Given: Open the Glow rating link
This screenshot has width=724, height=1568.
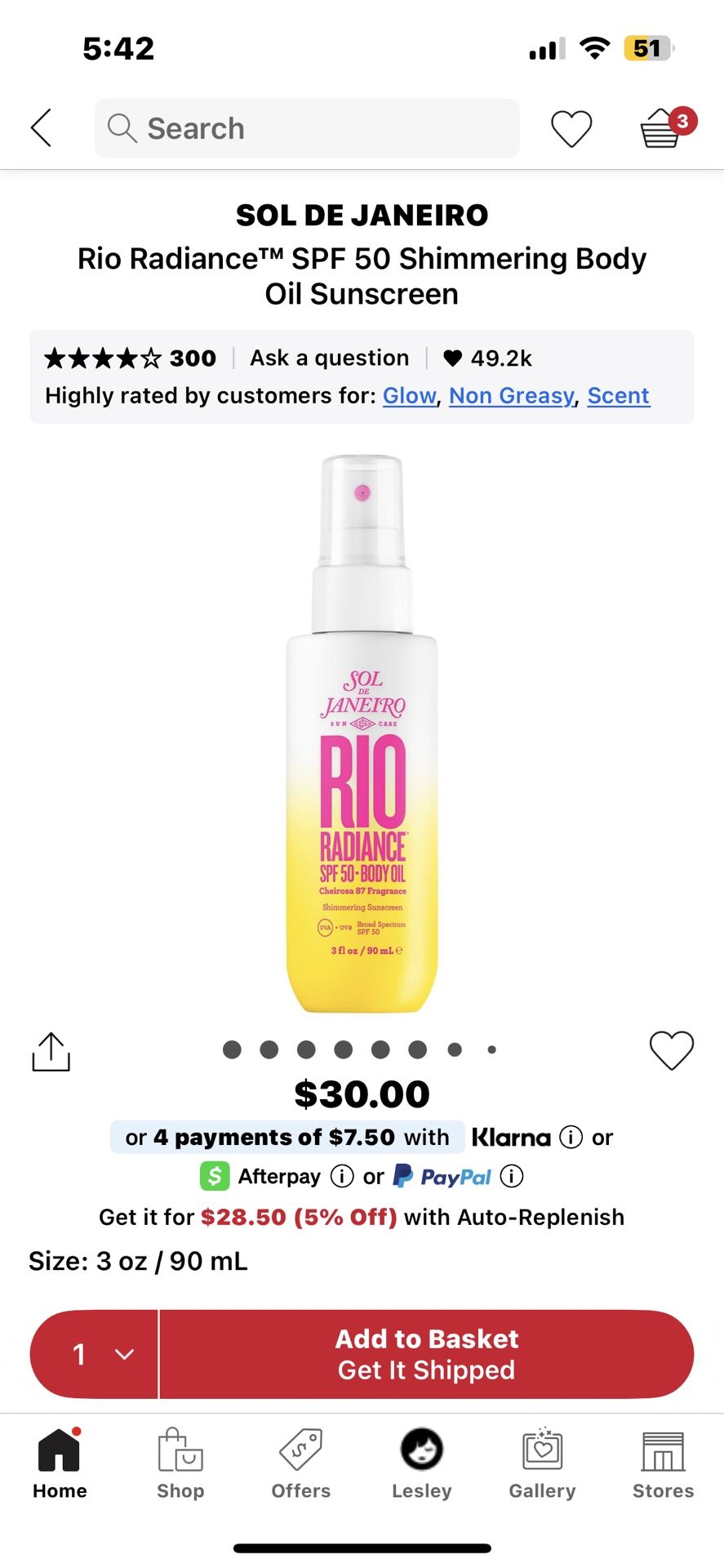Looking at the screenshot, I should point(410,396).
